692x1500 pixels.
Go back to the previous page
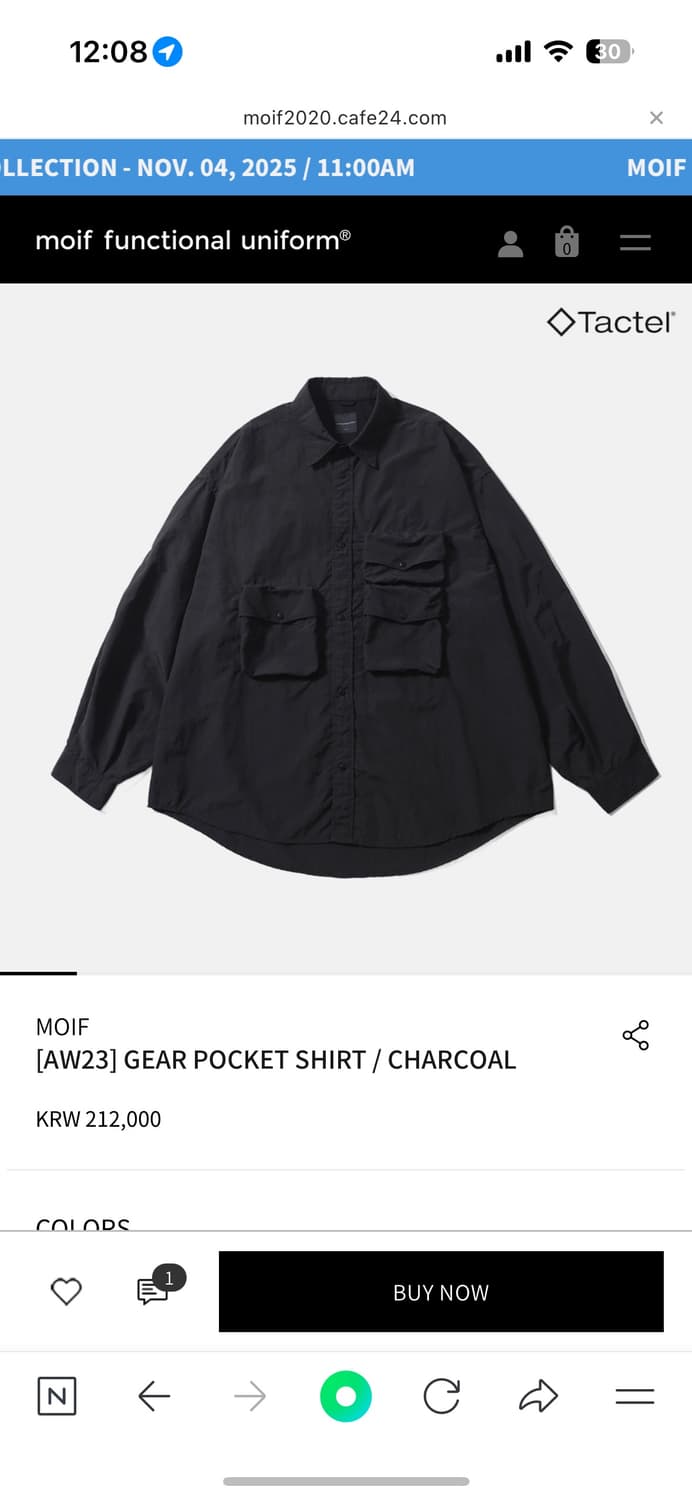pos(154,1396)
